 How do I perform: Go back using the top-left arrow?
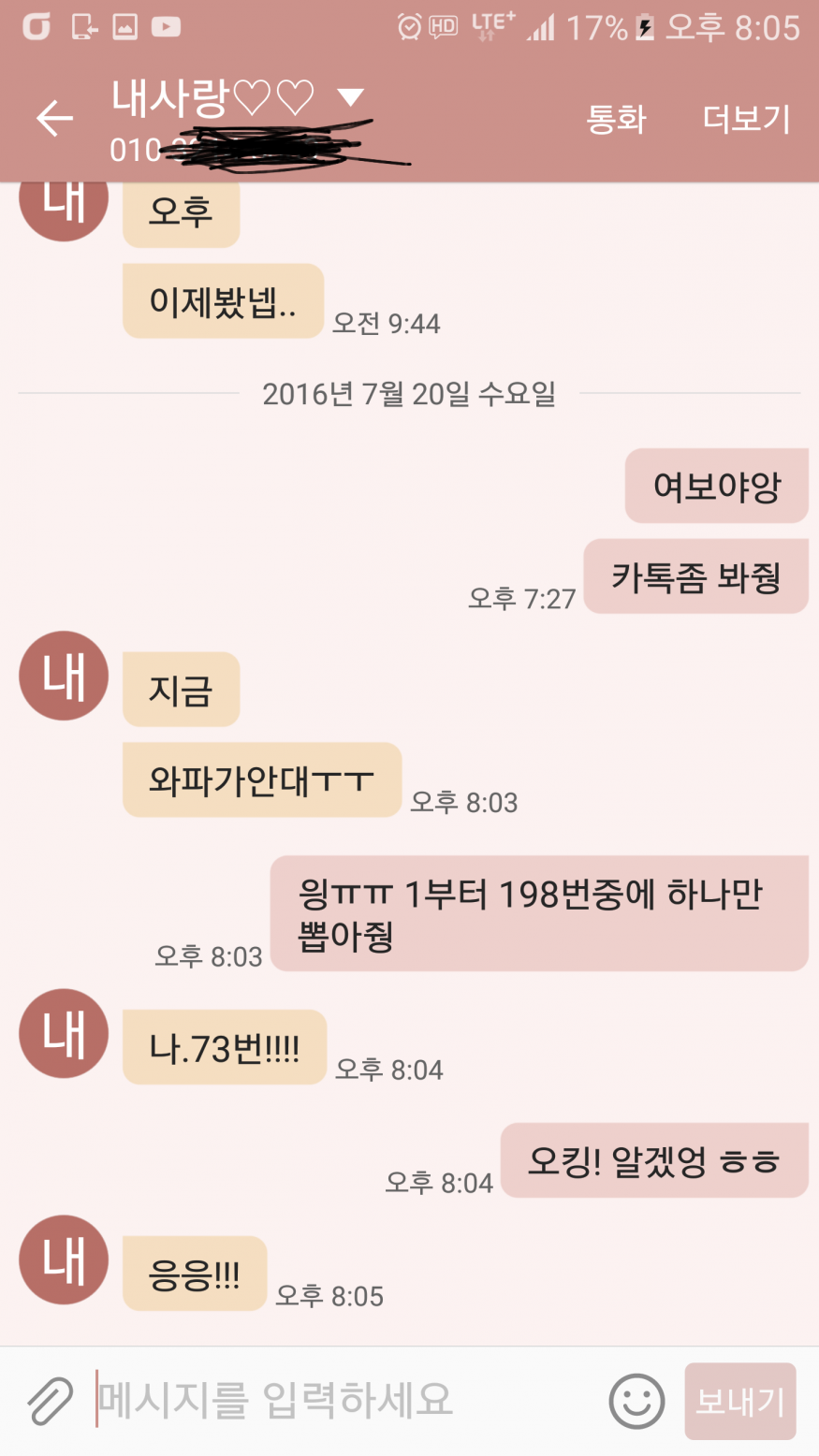tap(54, 119)
